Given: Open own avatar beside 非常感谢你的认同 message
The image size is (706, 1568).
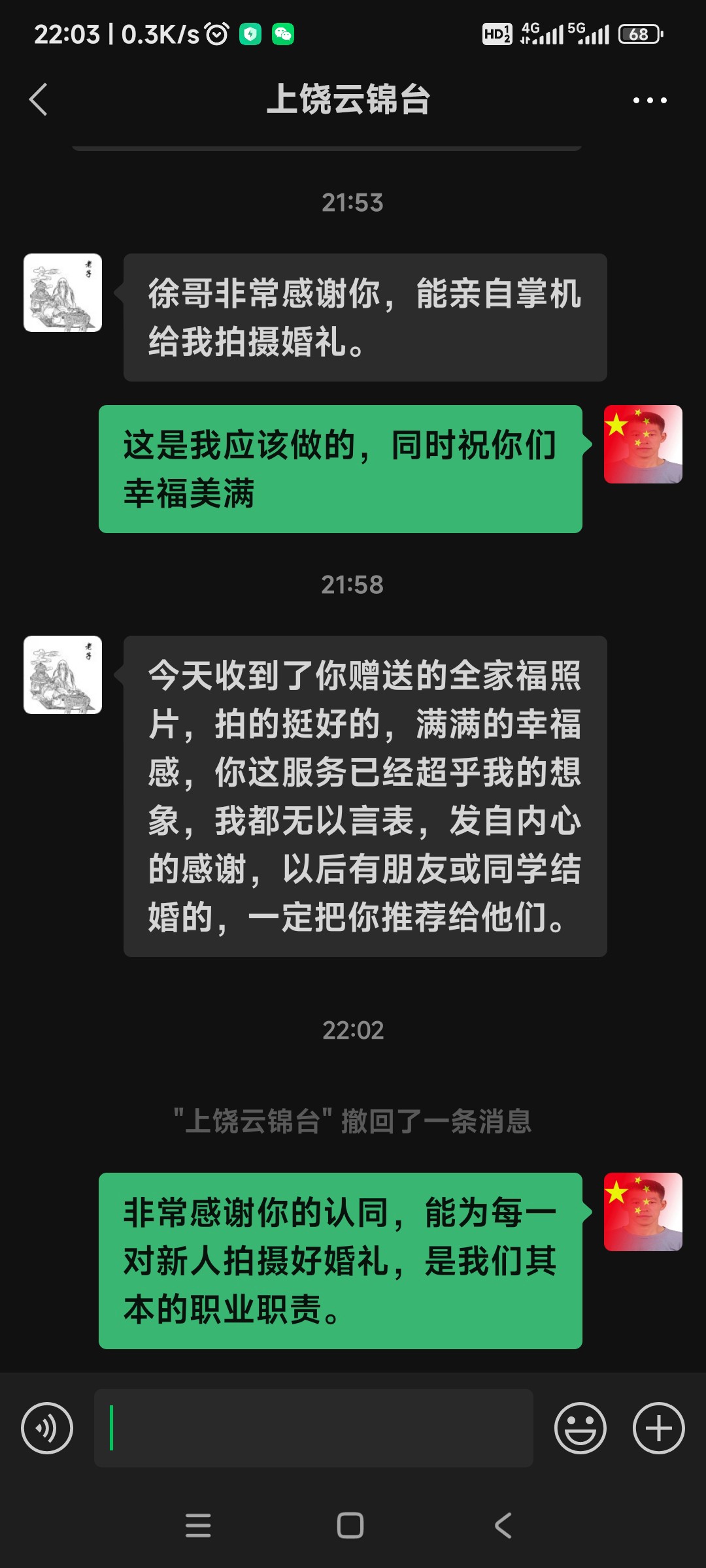Looking at the screenshot, I should [643, 1212].
